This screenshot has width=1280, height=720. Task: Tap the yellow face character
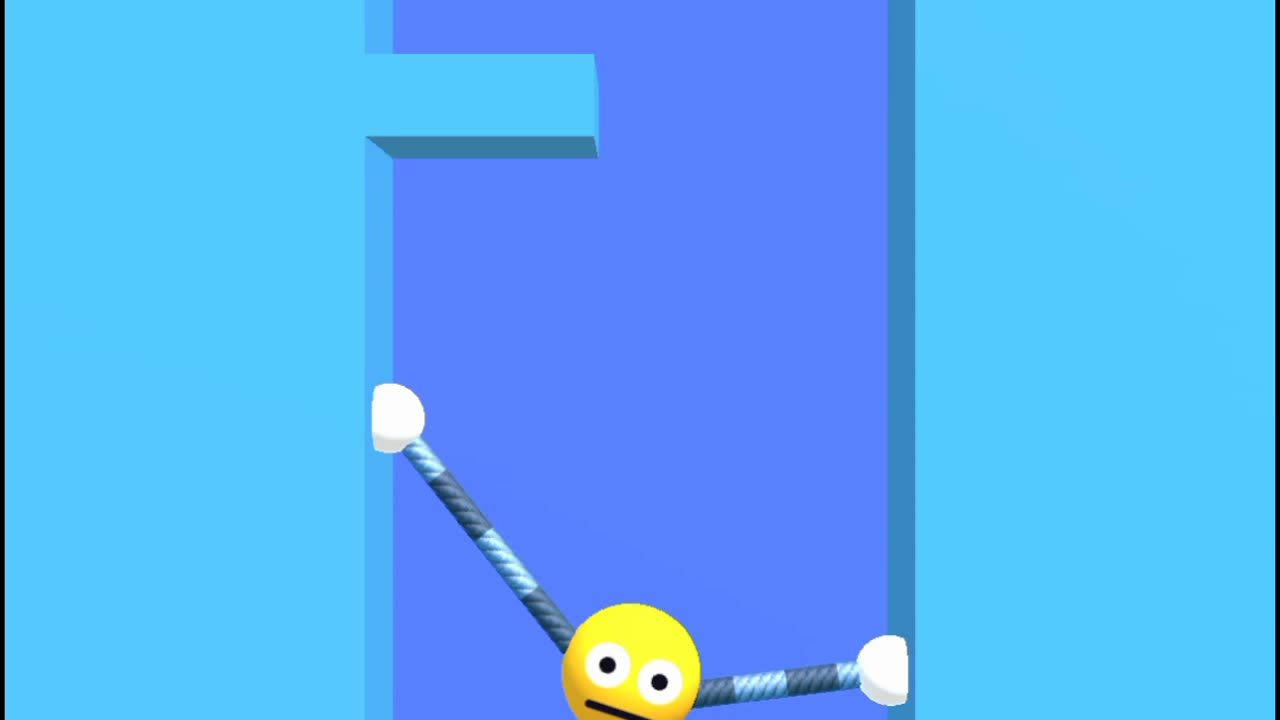630,663
